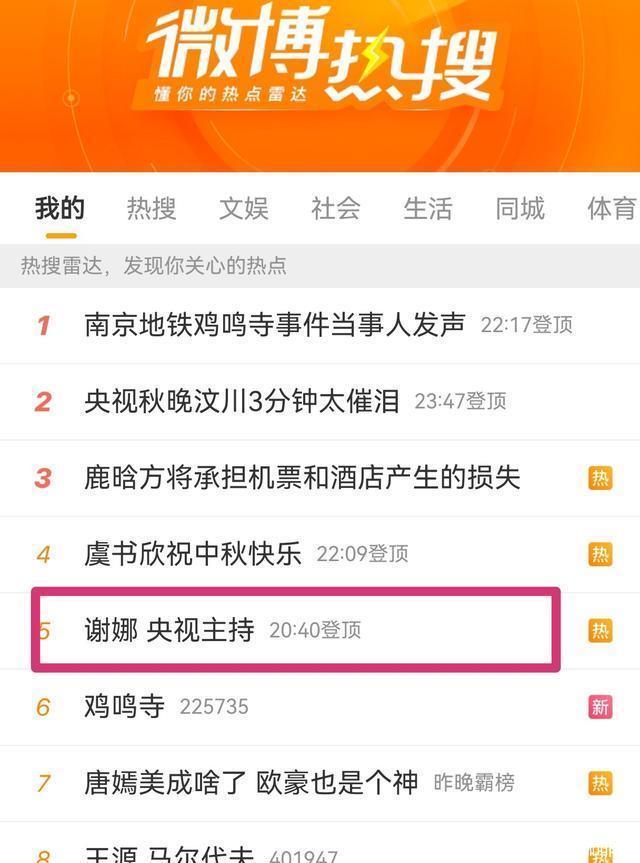Open topic 南京地铁鸡鸣寺事件当事人发声

(x=275, y=325)
